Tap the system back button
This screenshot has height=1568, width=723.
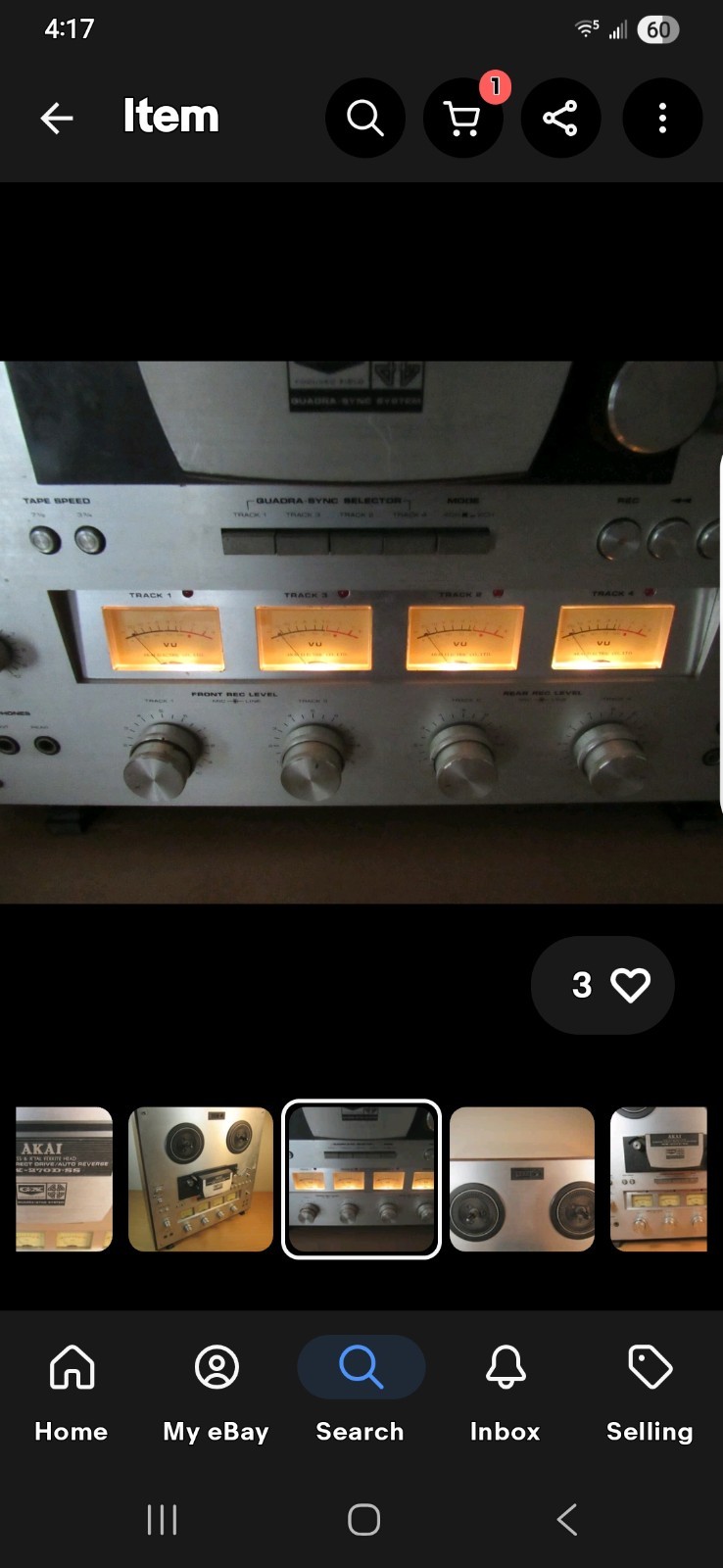pyautogui.click(x=566, y=1520)
